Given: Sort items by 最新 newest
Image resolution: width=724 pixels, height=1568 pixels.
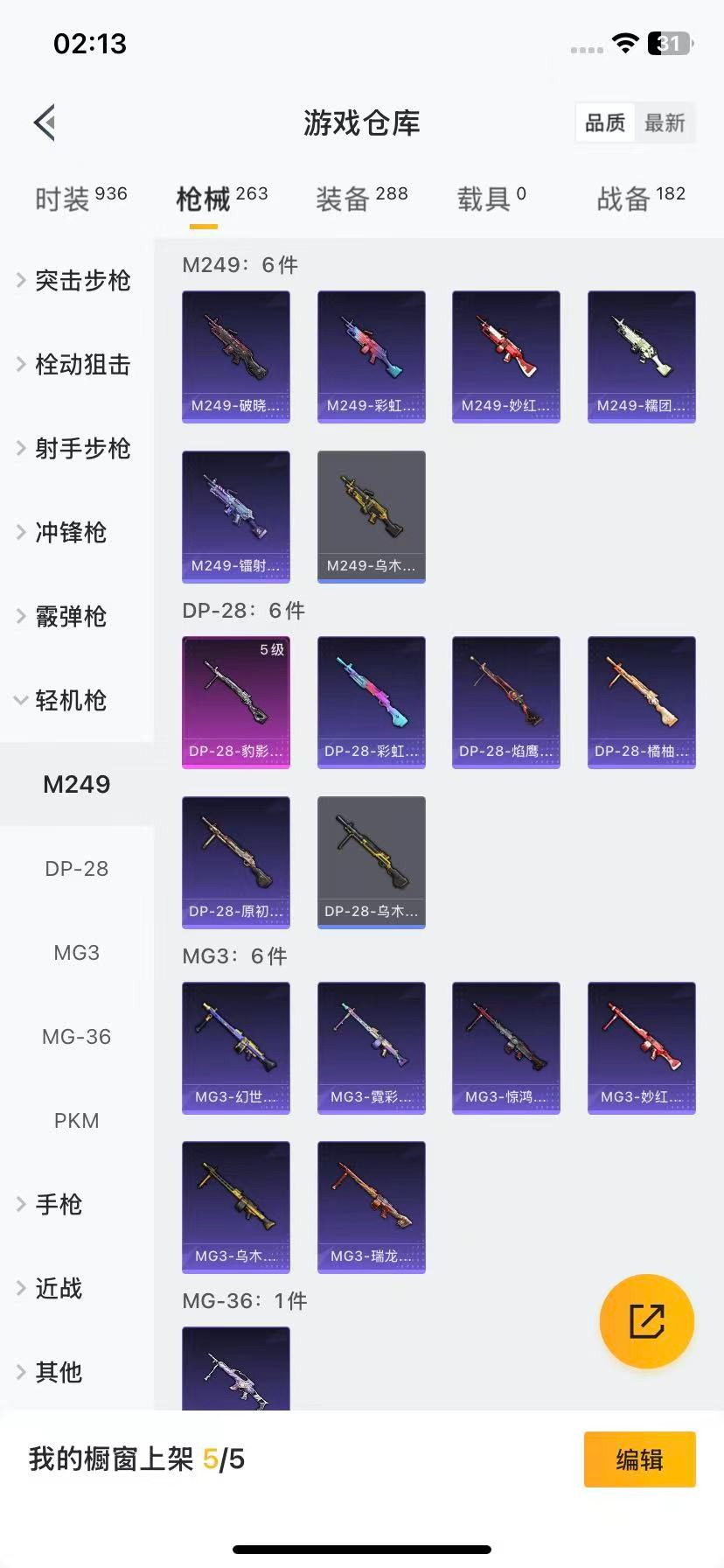Looking at the screenshot, I should (x=666, y=123).
